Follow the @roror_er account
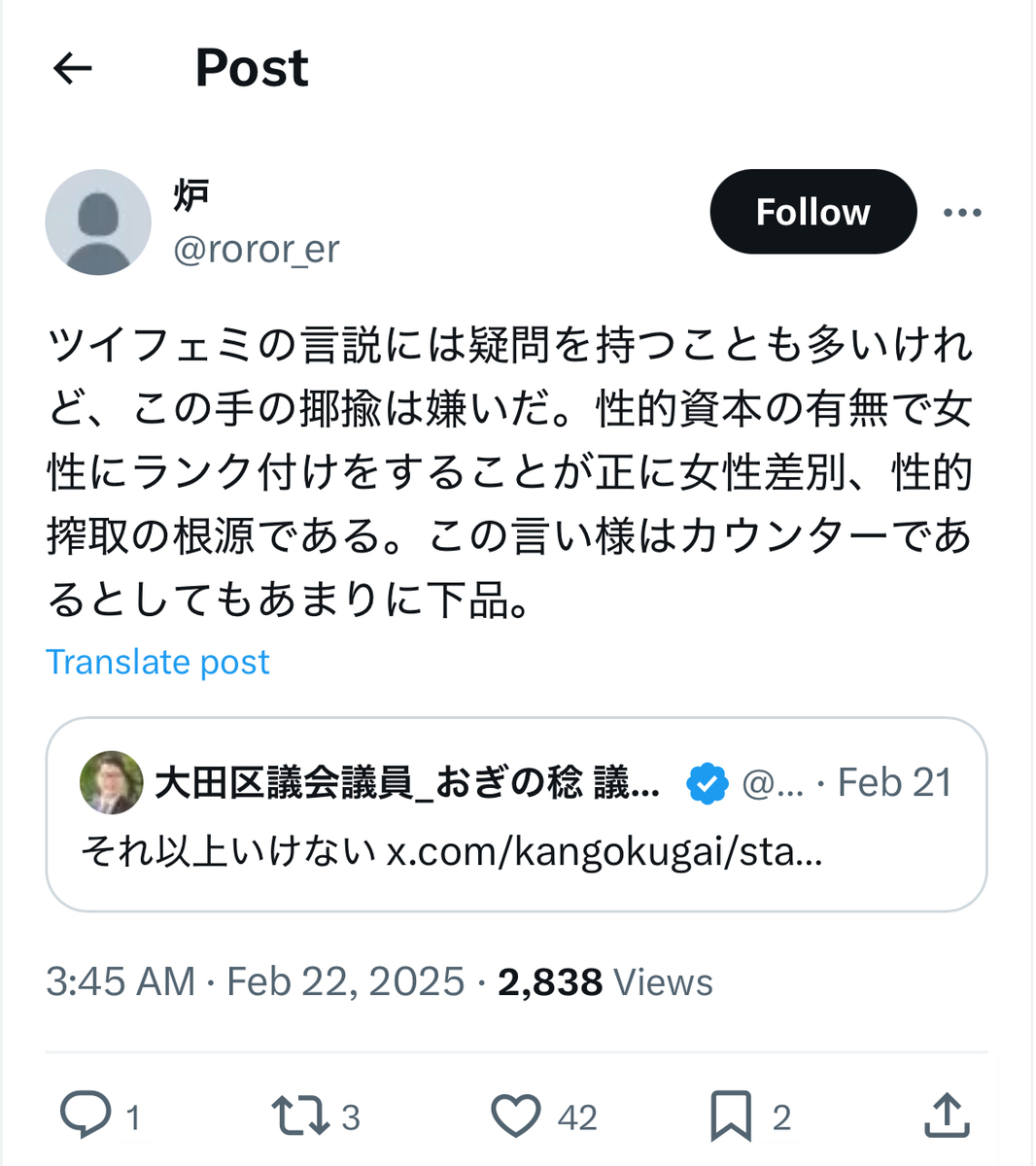Screen dimensions: 1036x1166 (x=812, y=212)
